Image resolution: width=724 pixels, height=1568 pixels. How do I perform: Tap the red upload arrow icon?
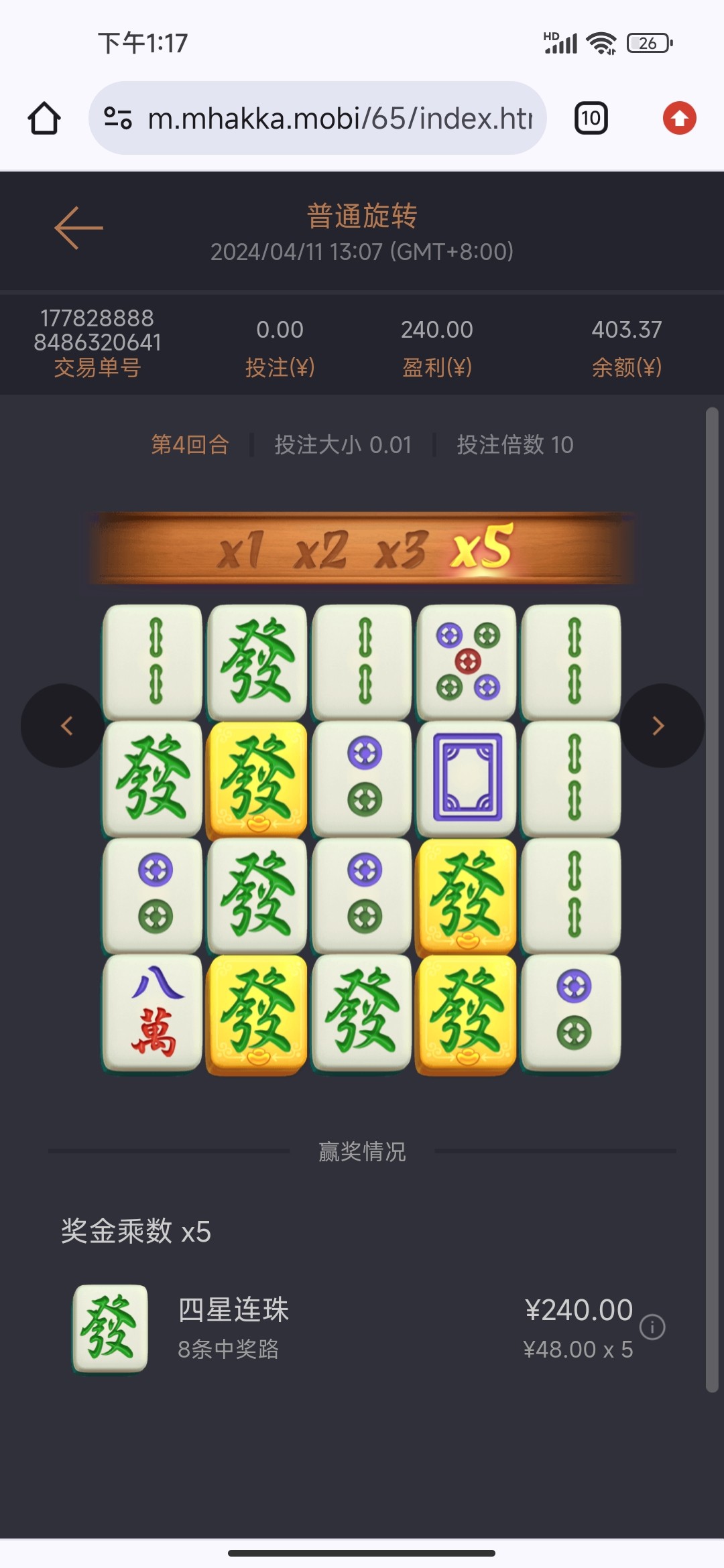tap(679, 119)
